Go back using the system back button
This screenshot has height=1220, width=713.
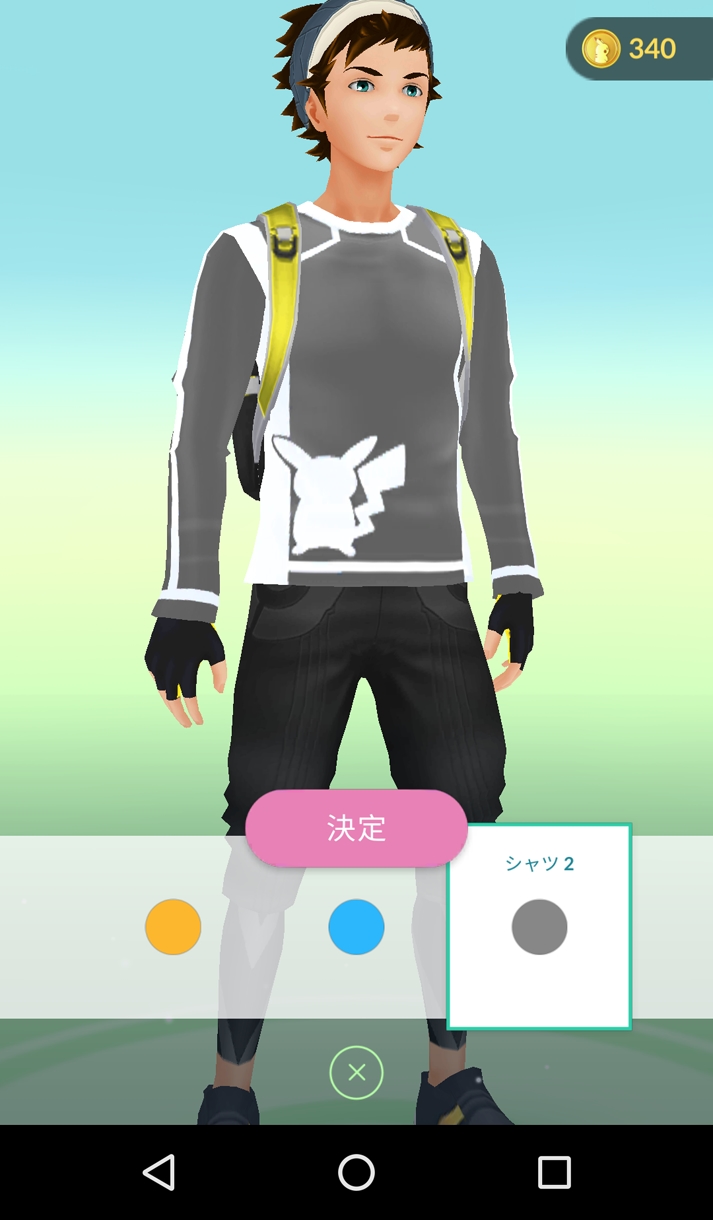159,1172
